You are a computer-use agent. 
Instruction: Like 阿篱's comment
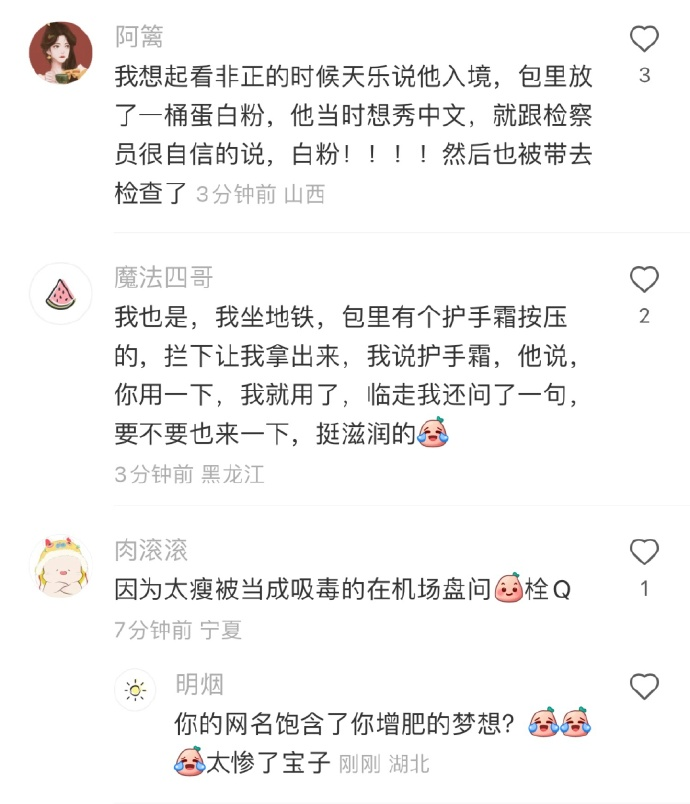coord(644,40)
